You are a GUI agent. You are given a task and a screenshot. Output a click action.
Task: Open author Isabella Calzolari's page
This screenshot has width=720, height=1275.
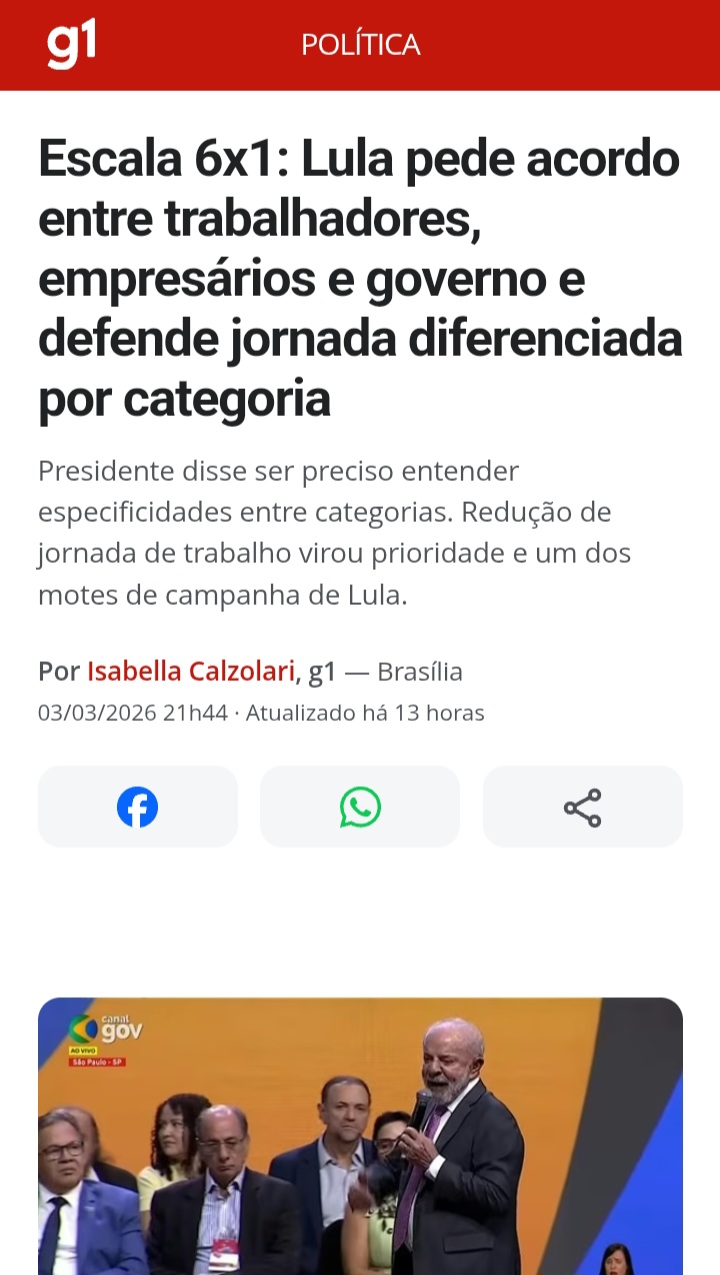point(191,672)
